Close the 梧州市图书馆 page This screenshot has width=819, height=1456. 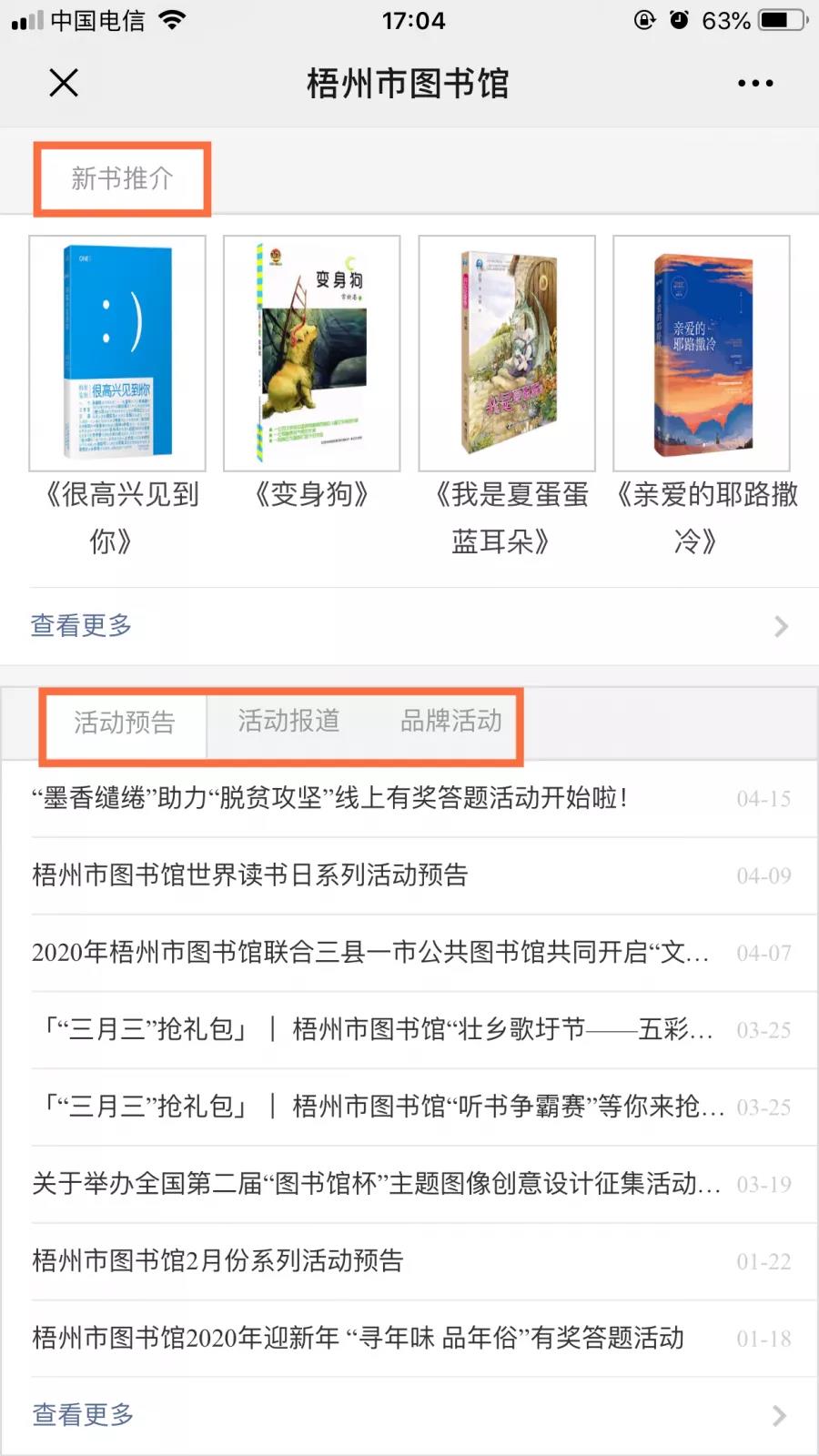click(64, 83)
